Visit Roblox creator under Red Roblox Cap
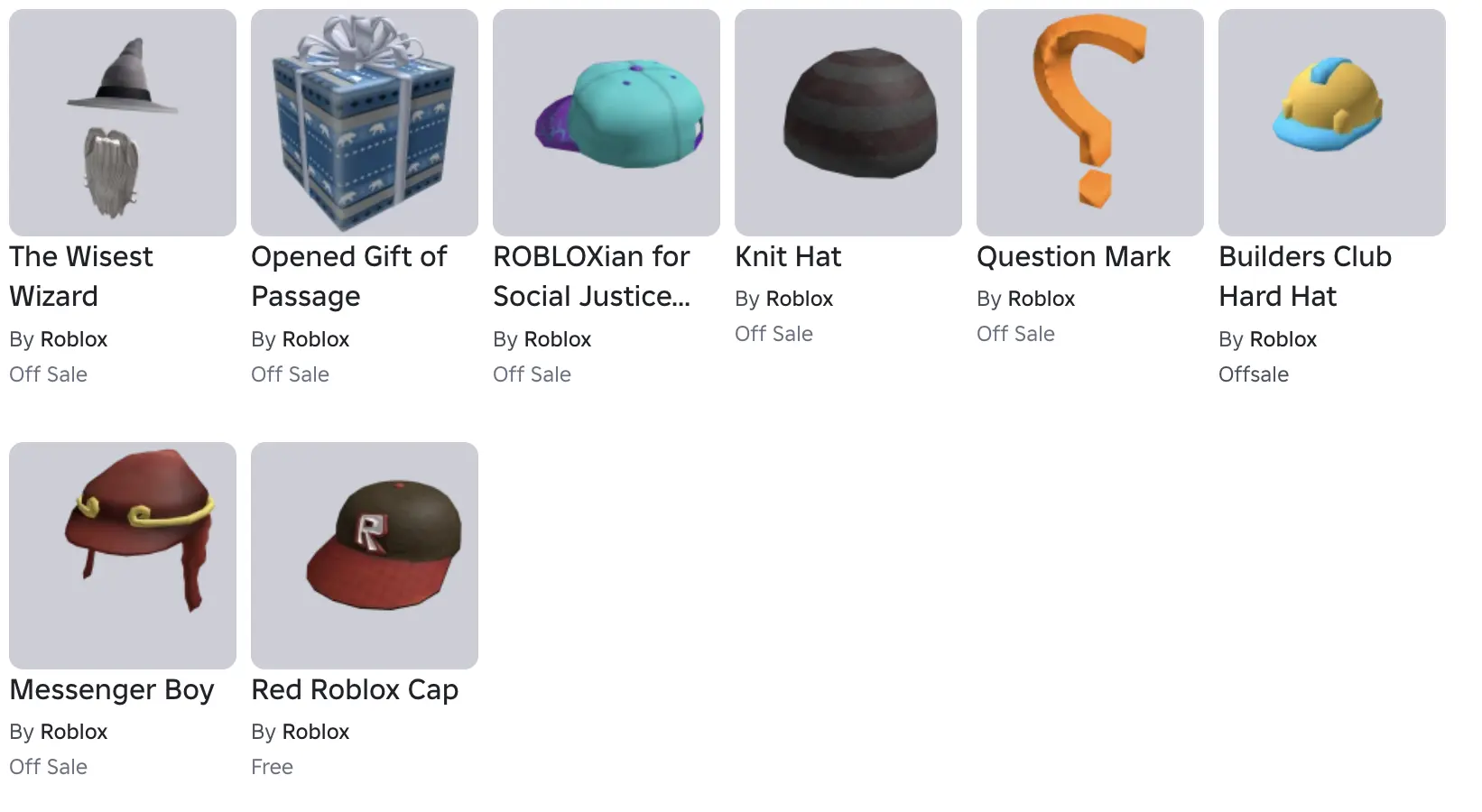Image resolution: width=1482 pixels, height=812 pixels. pos(315,732)
